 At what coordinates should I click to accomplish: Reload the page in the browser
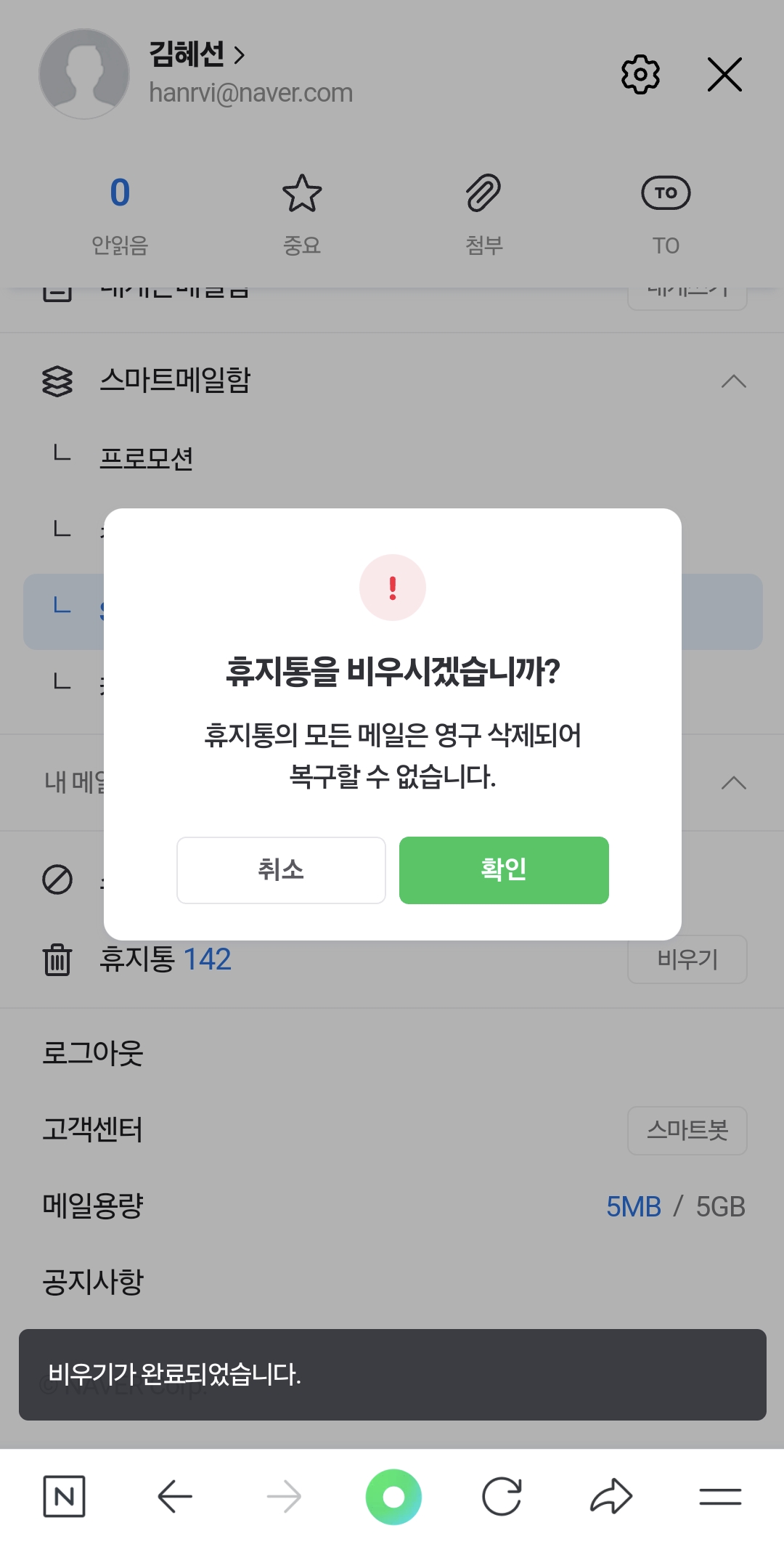pos(502,1496)
